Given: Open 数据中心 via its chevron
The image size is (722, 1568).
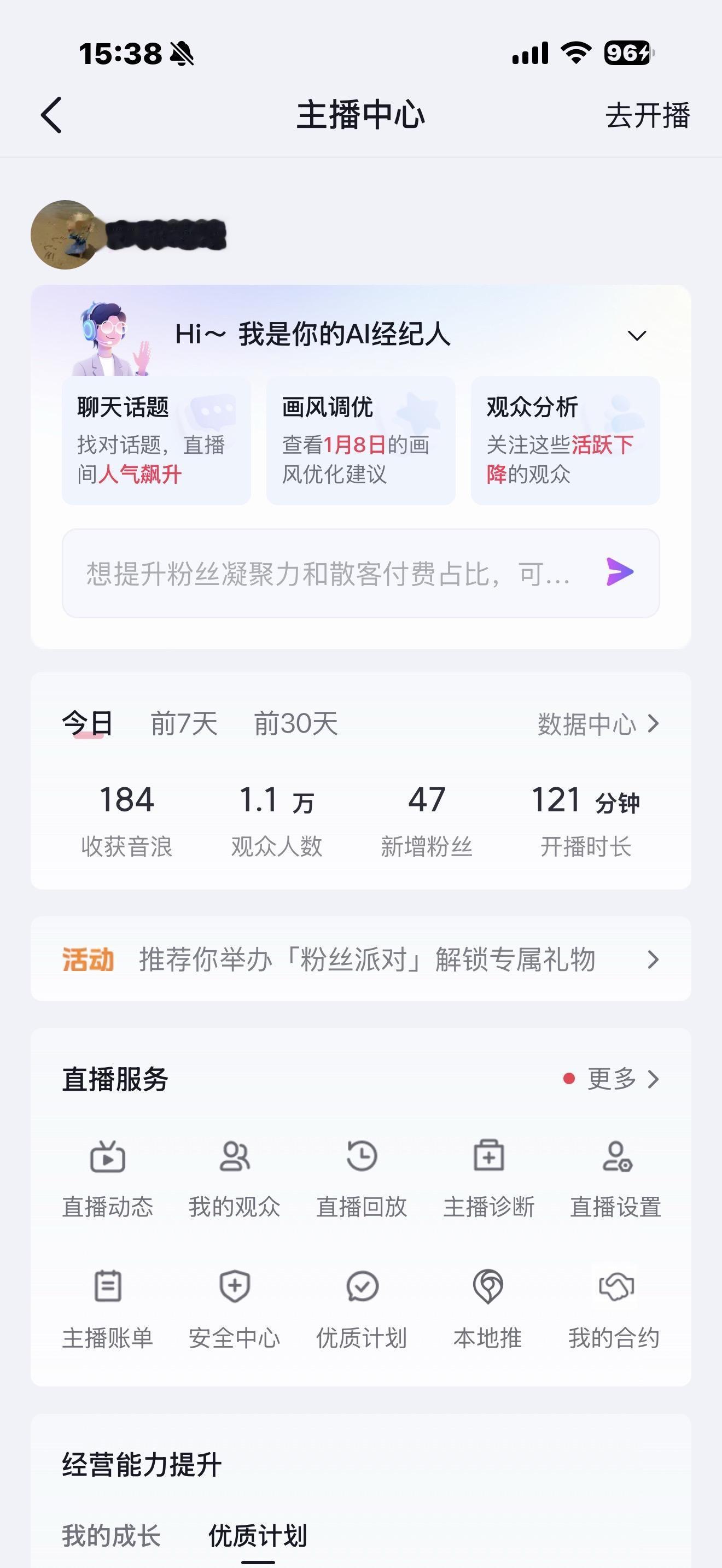Looking at the screenshot, I should pos(598,723).
